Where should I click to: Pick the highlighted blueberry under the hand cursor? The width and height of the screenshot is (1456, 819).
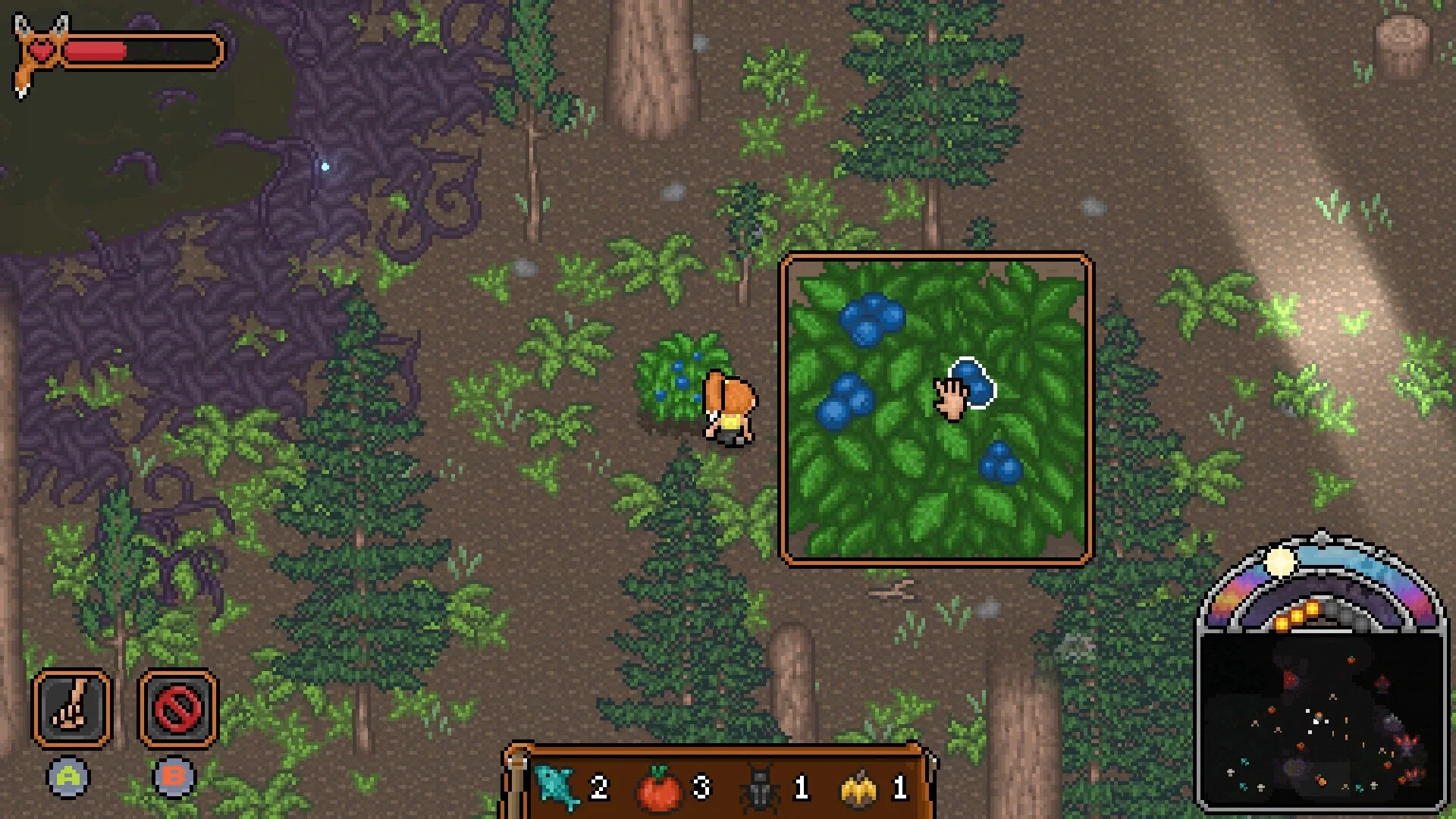pos(974,383)
